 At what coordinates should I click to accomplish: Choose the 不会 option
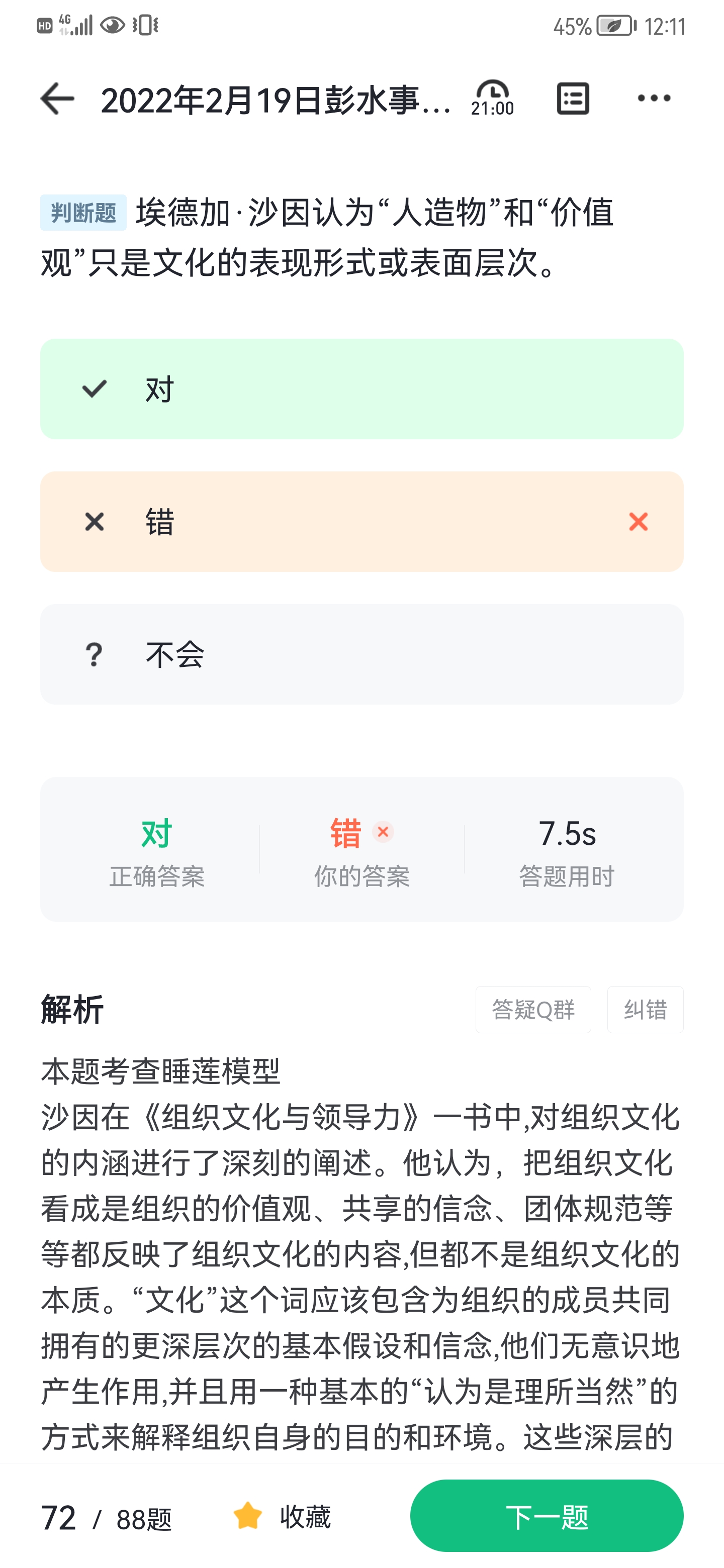tap(361, 654)
